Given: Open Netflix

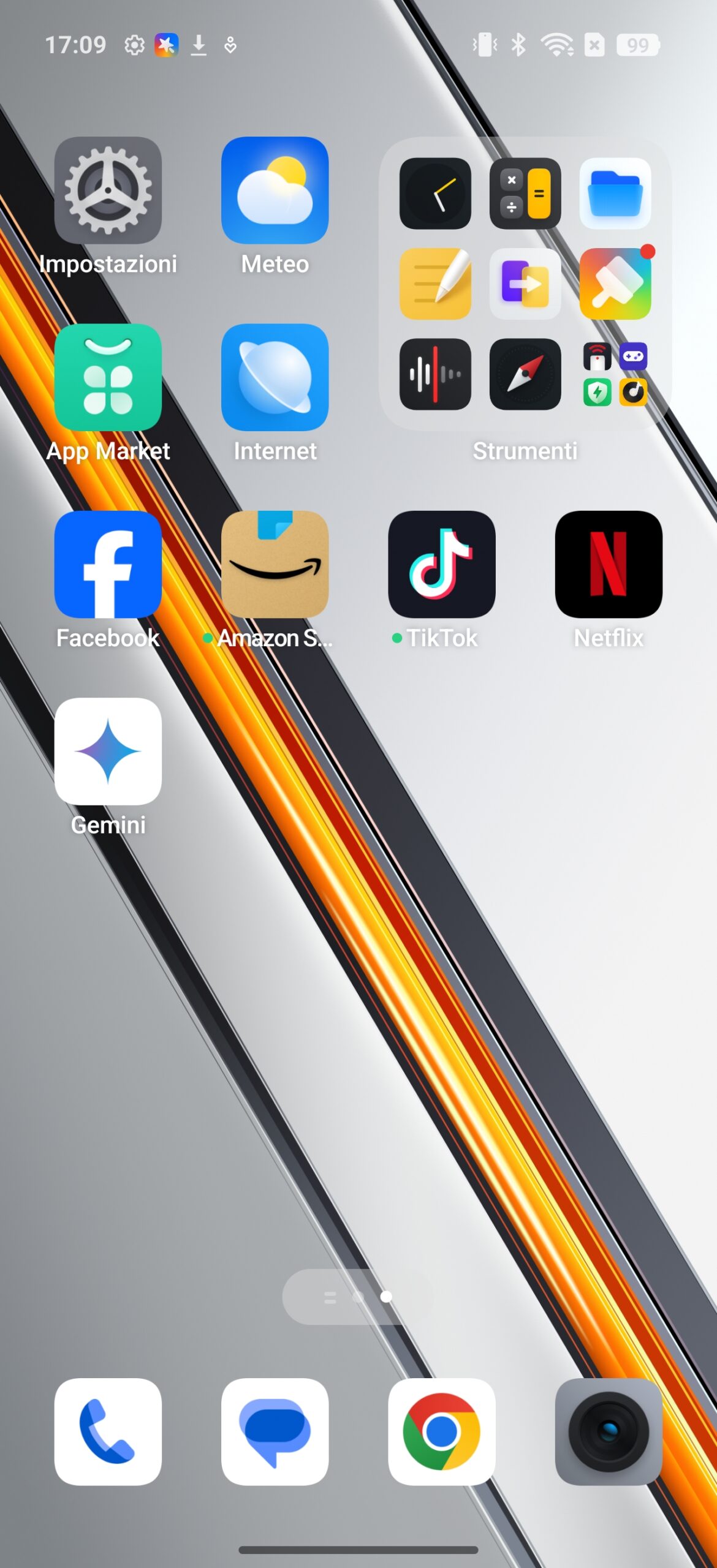Looking at the screenshot, I should pos(609,564).
